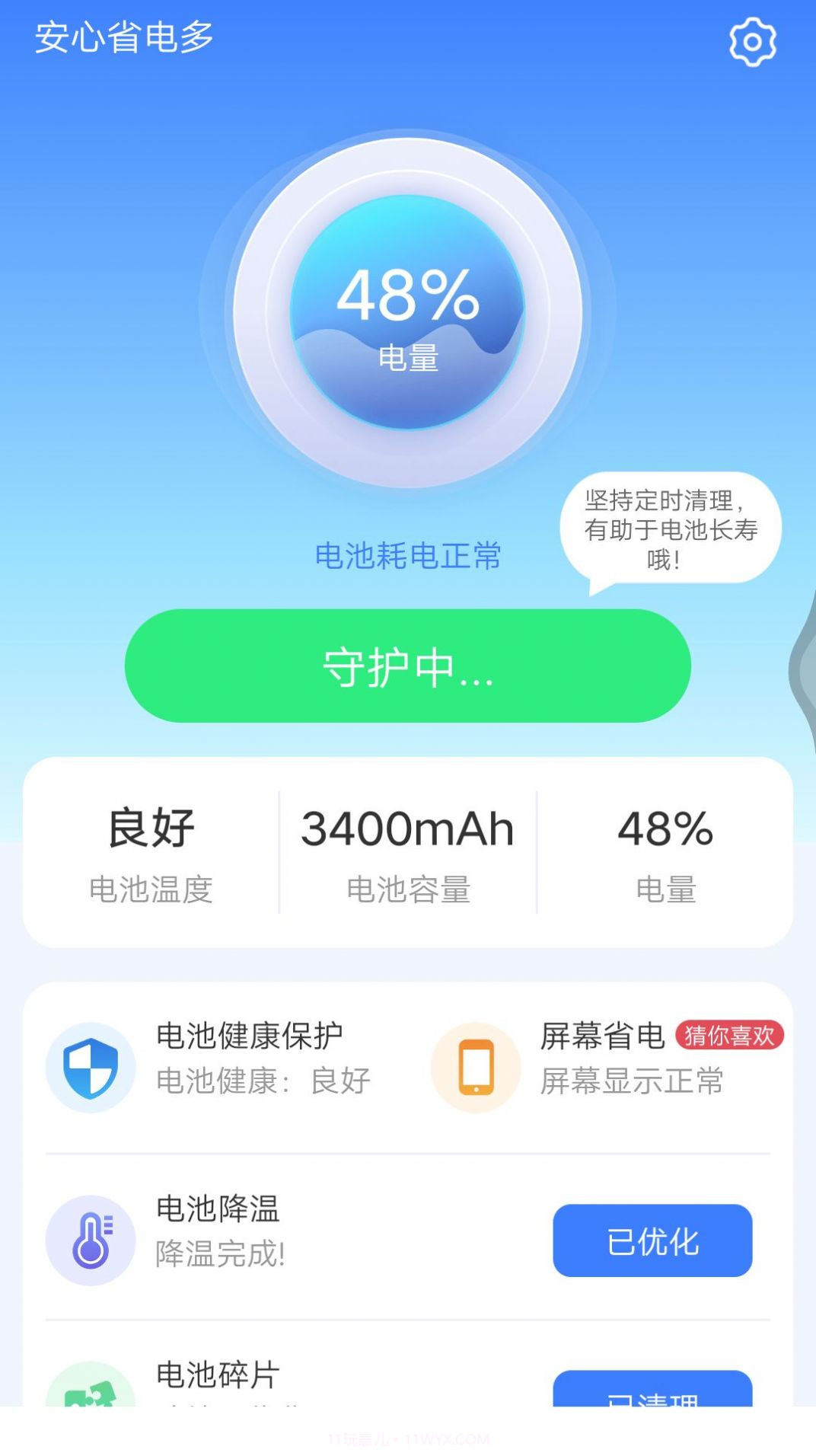Select the 电池耗电正常 status text
This screenshot has width=816, height=1456.
408,557
